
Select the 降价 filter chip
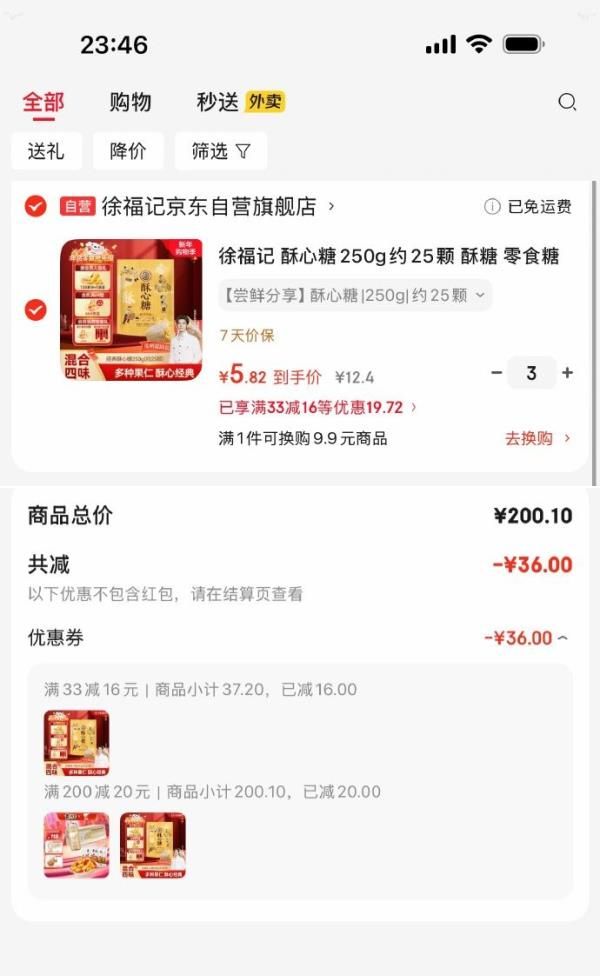click(x=128, y=151)
